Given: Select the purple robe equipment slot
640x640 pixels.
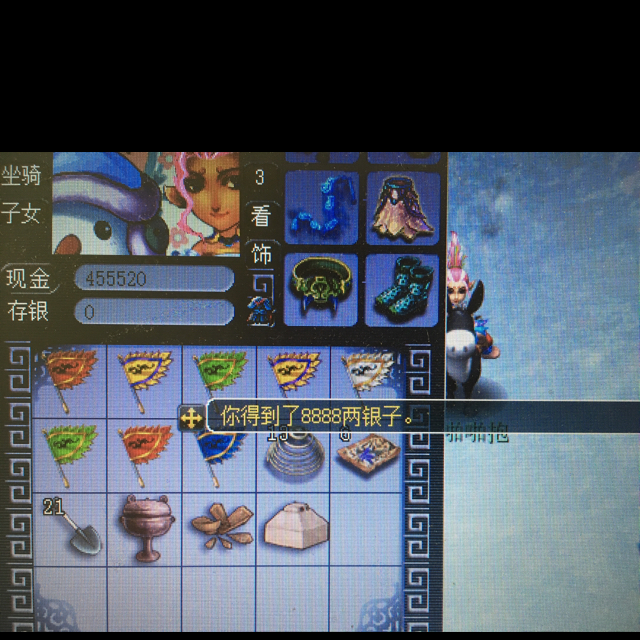Looking at the screenshot, I should [403, 208].
